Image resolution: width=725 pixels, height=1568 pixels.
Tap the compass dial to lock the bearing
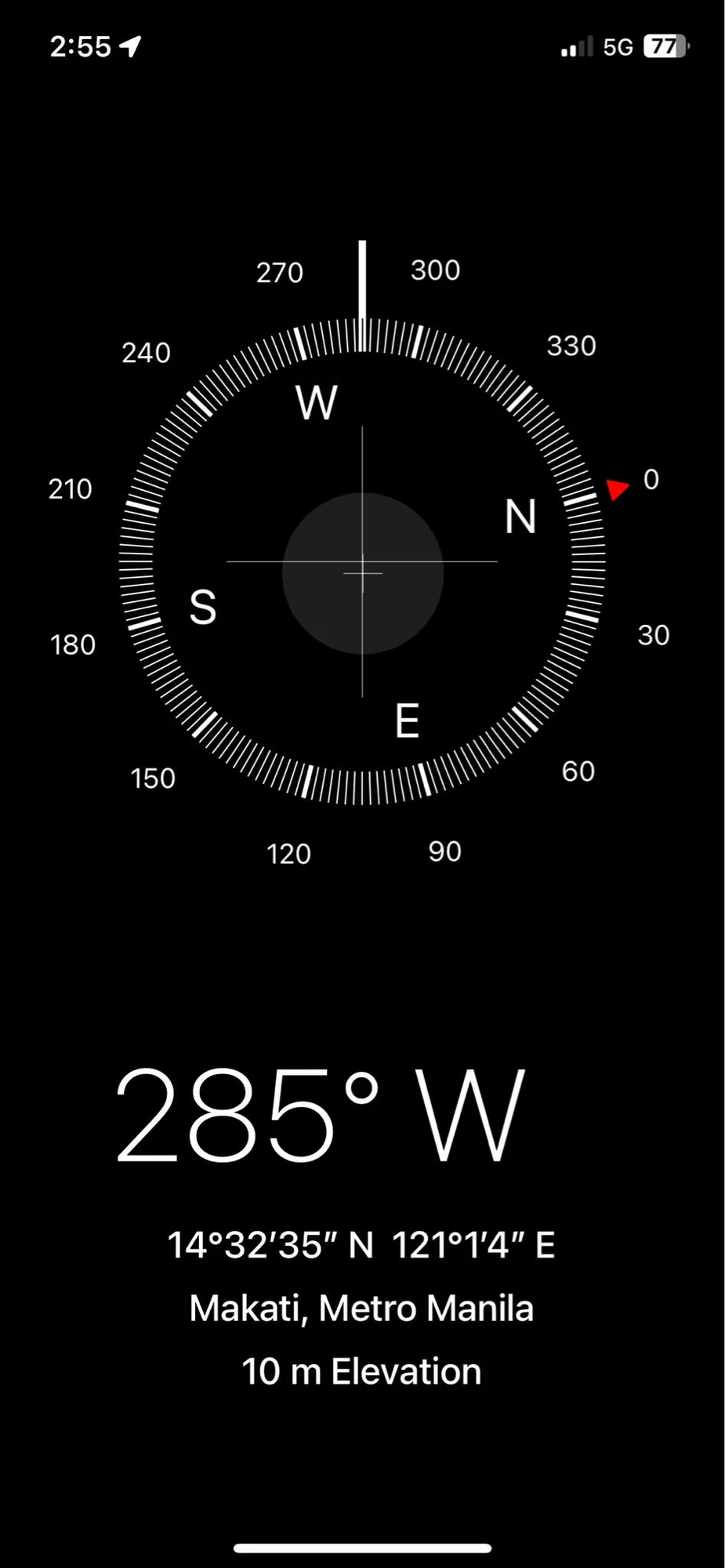(362, 561)
